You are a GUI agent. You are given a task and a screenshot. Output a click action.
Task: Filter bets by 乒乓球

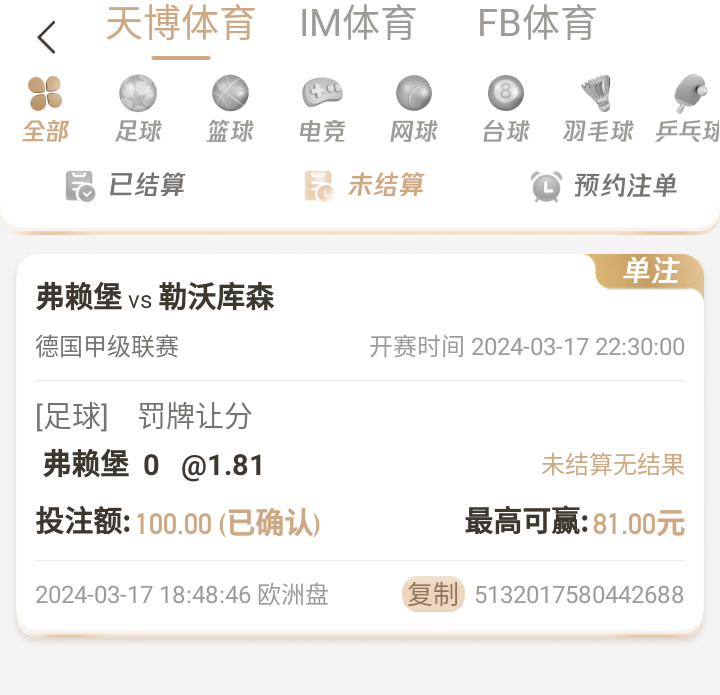click(688, 109)
